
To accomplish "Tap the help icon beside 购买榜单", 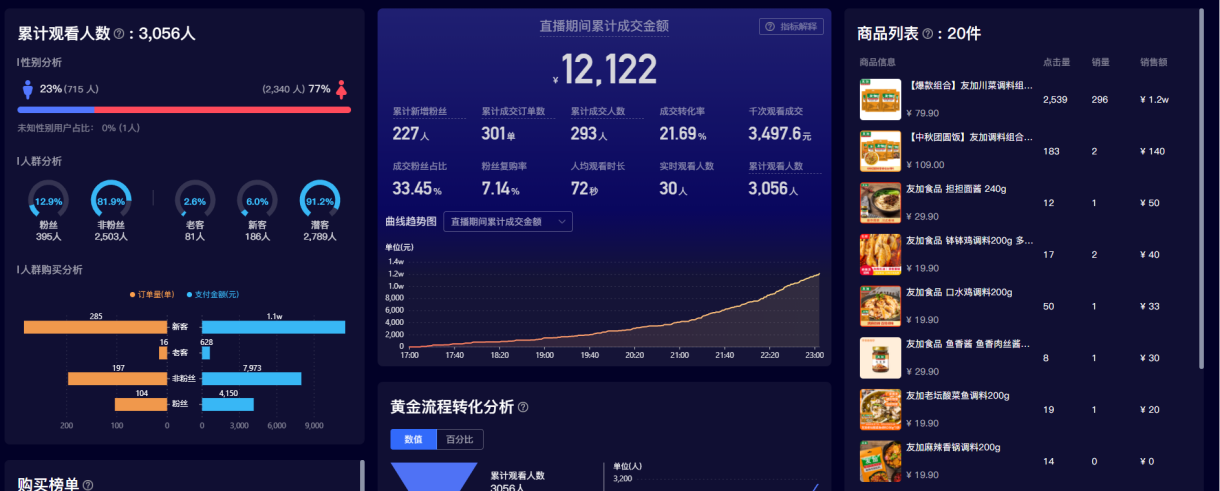I will 88,485.
